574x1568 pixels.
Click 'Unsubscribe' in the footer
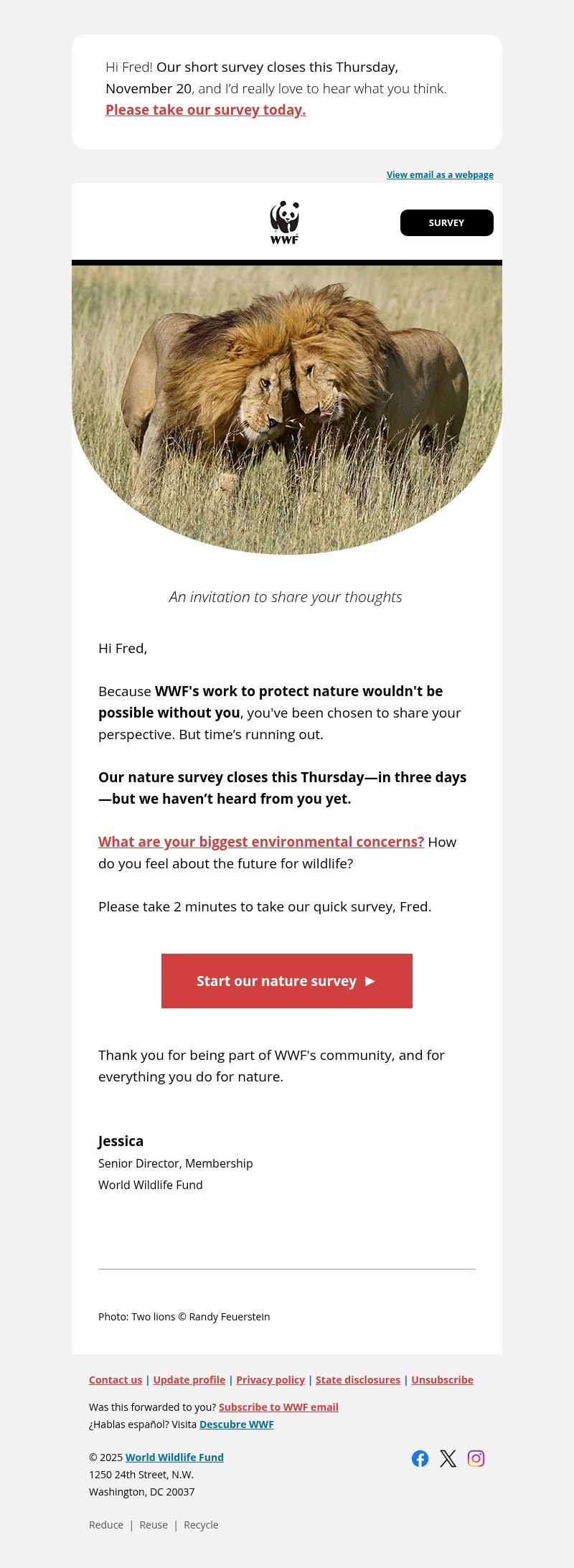pyautogui.click(x=442, y=1379)
